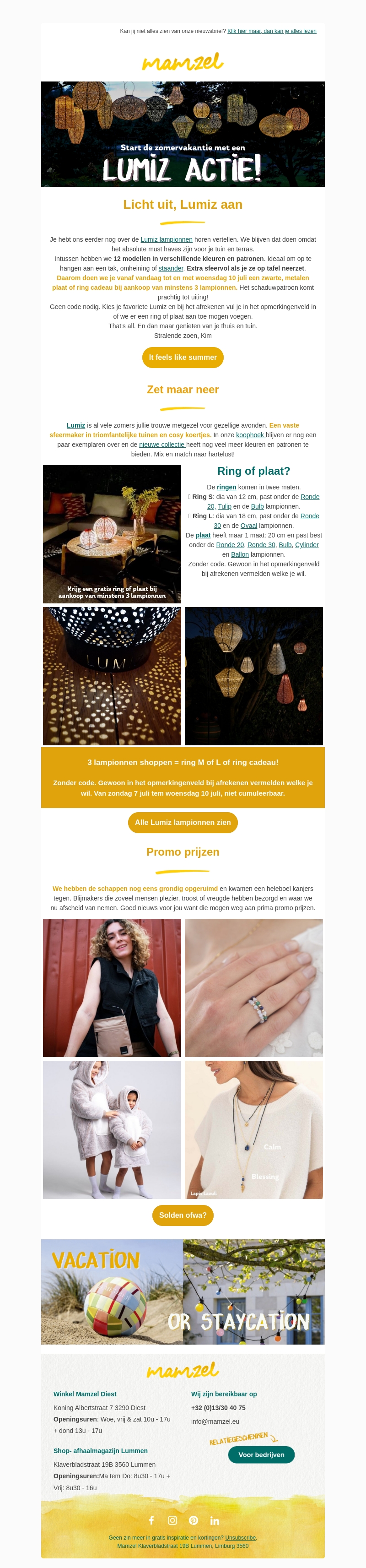Open the 'Klik hier maar' view-online link
Viewport: 366px width, 1568px height.
pyautogui.click(x=271, y=31)
